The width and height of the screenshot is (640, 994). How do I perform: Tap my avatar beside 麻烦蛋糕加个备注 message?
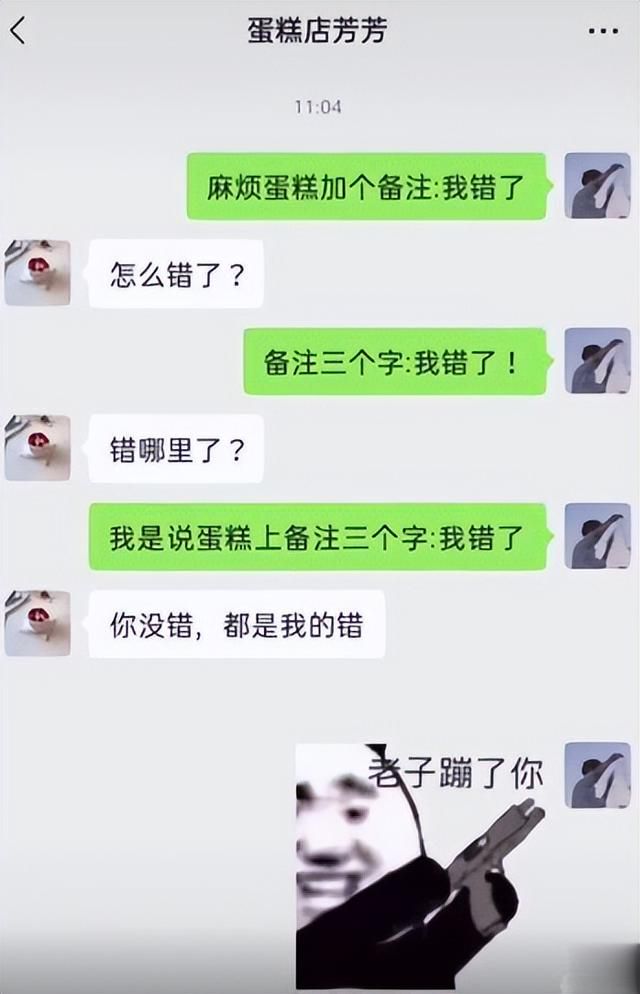[x=597, y=186]
